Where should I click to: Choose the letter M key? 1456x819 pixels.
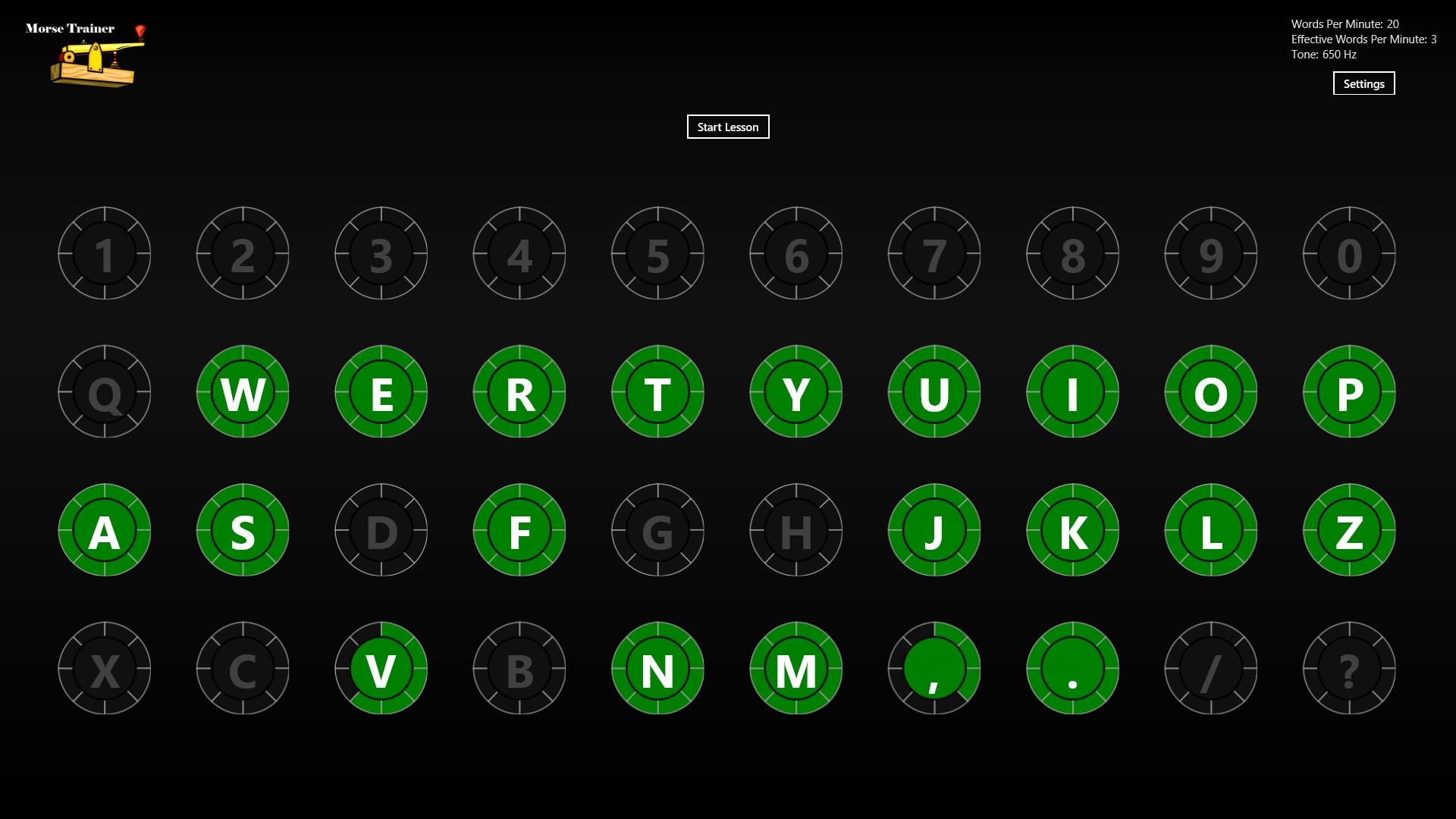point(796,669)
